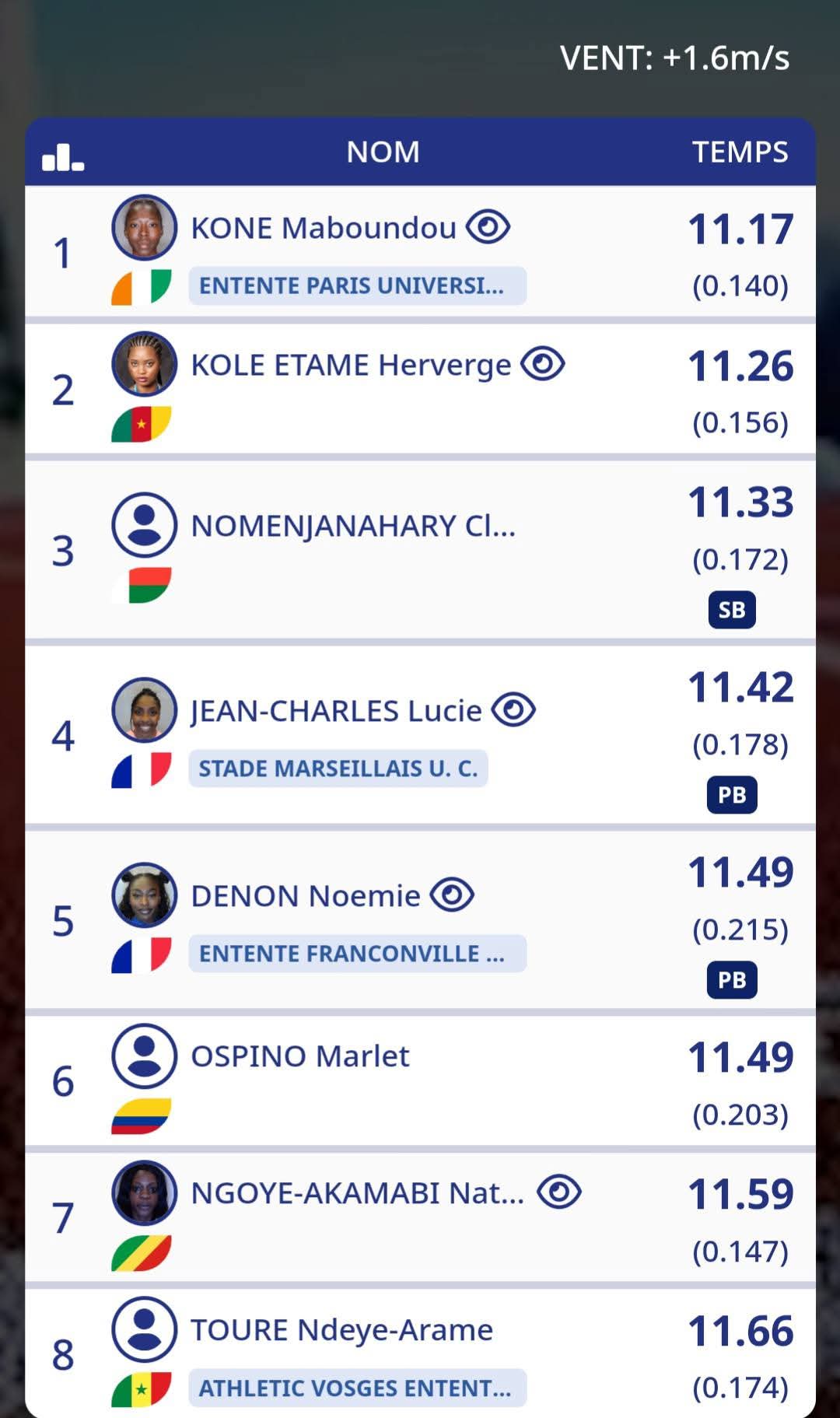Tap the eye icon for JEAN-CHARLES Lucie
Screen dimensions: 840x1418
coord(513,709)
